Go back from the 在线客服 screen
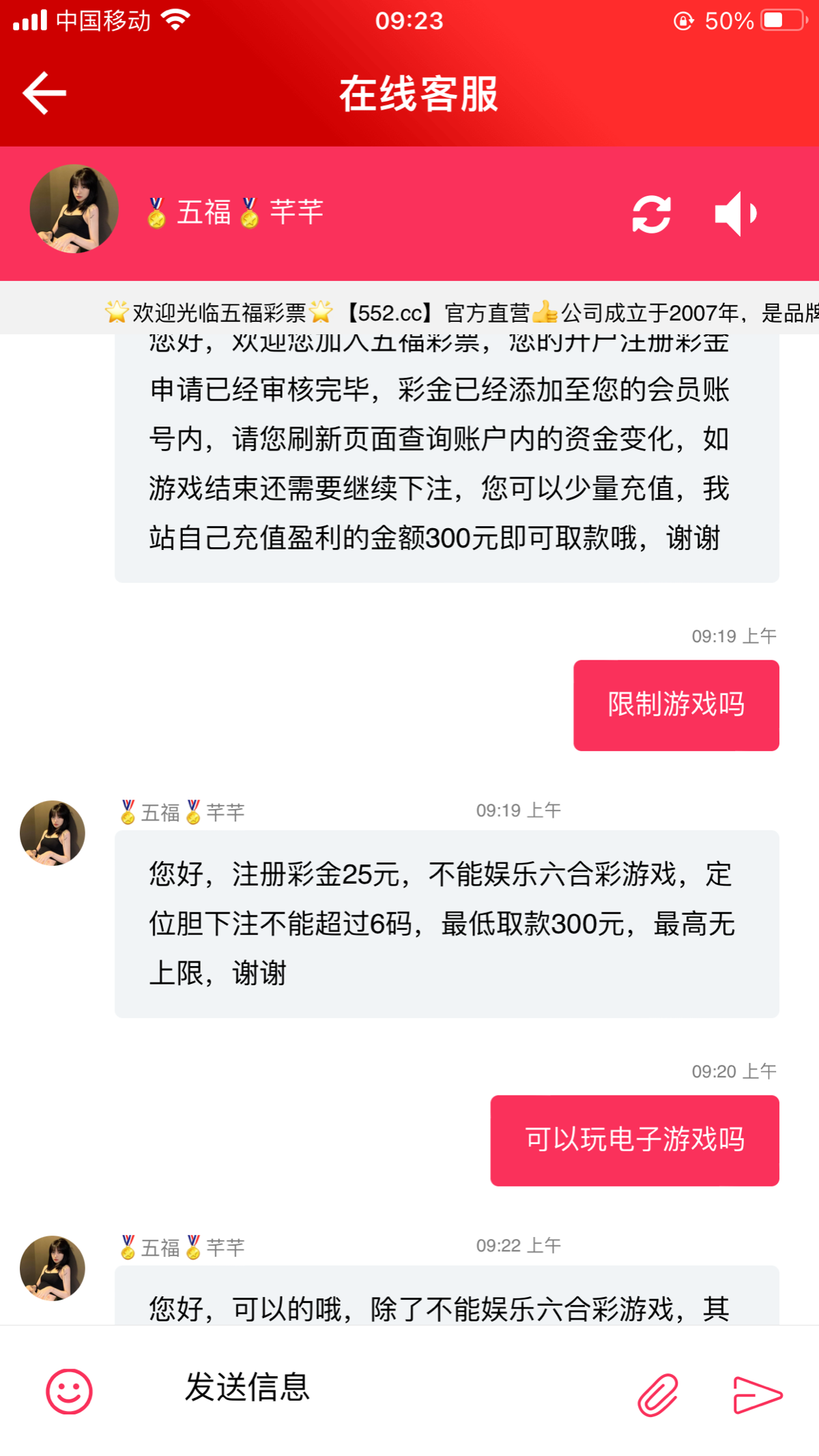The width and height of the screenshot is (819, 1456). [44, 93]
